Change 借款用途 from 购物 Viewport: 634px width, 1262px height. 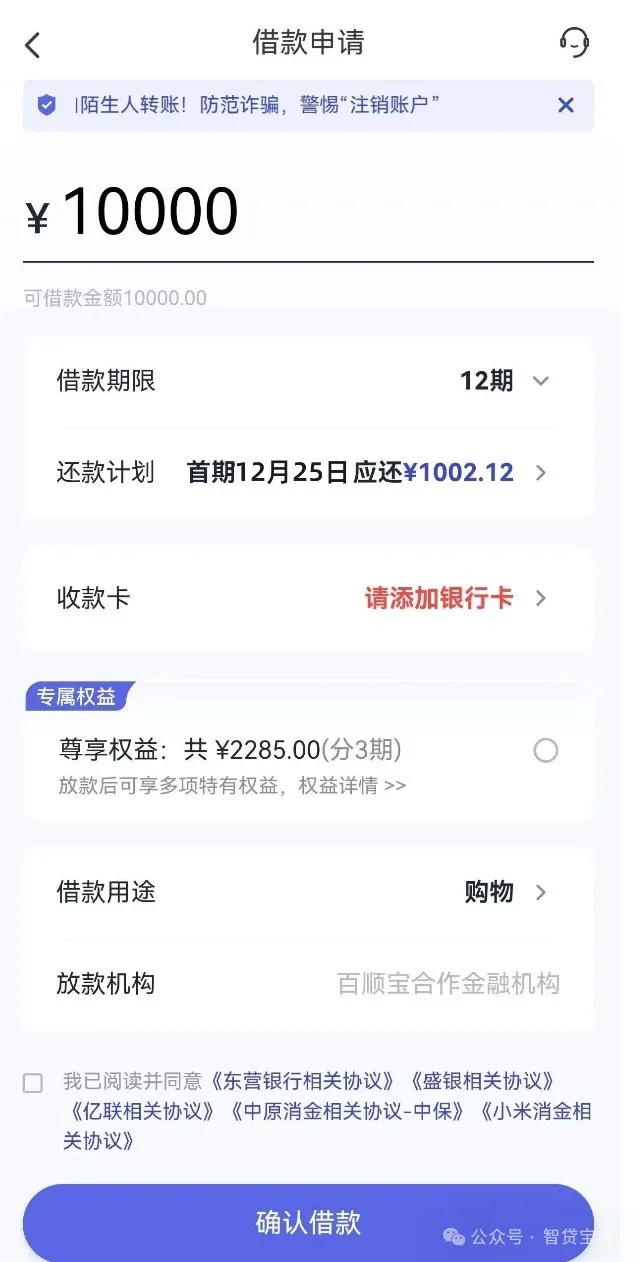(308, 892)
